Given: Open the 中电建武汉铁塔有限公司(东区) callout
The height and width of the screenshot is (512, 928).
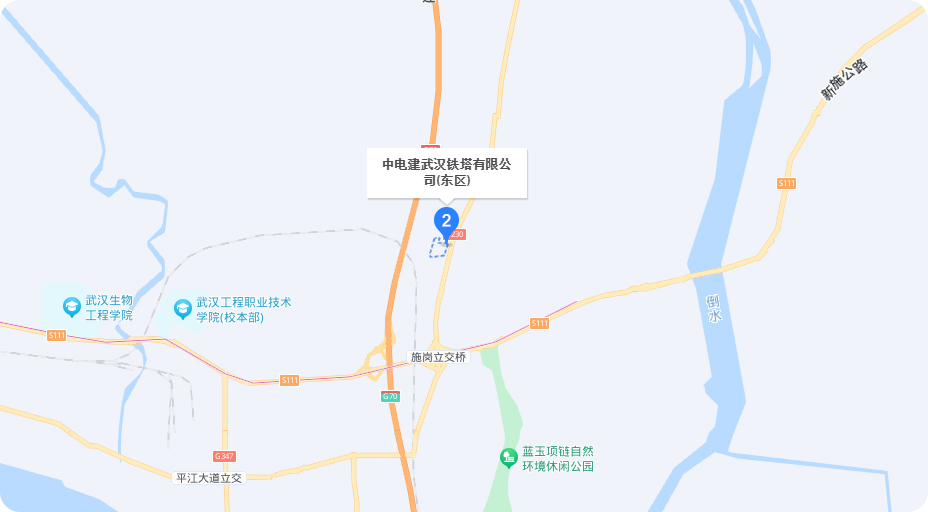Looking at the screenshot, I should [446, 172].
